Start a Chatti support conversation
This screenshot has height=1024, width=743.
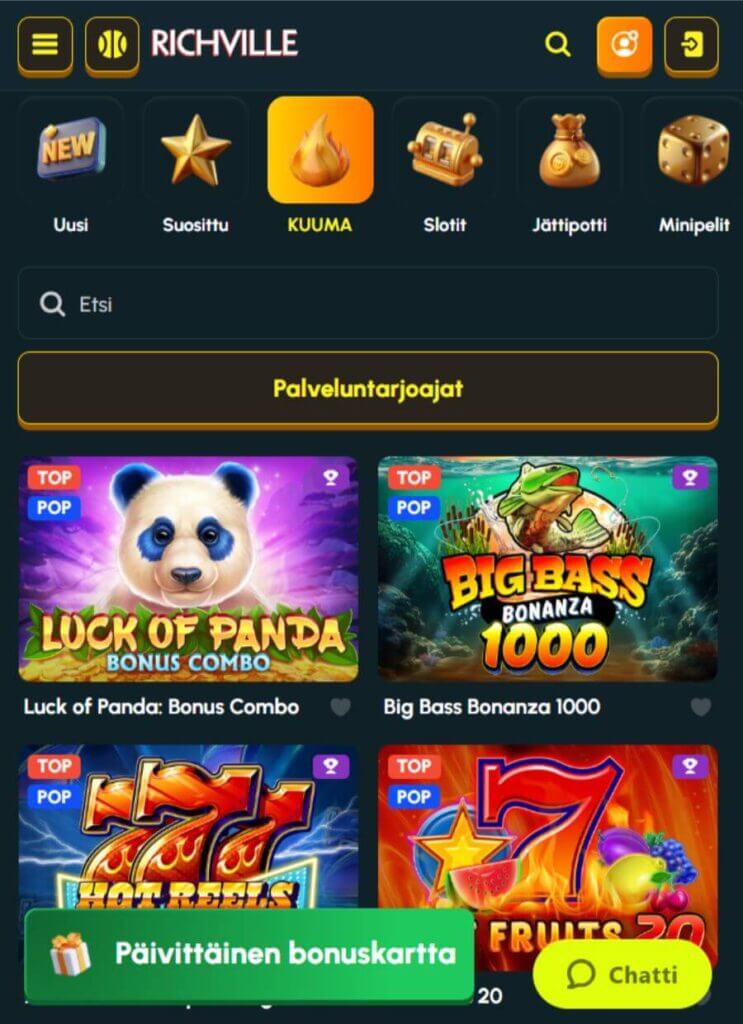[623, 974]
